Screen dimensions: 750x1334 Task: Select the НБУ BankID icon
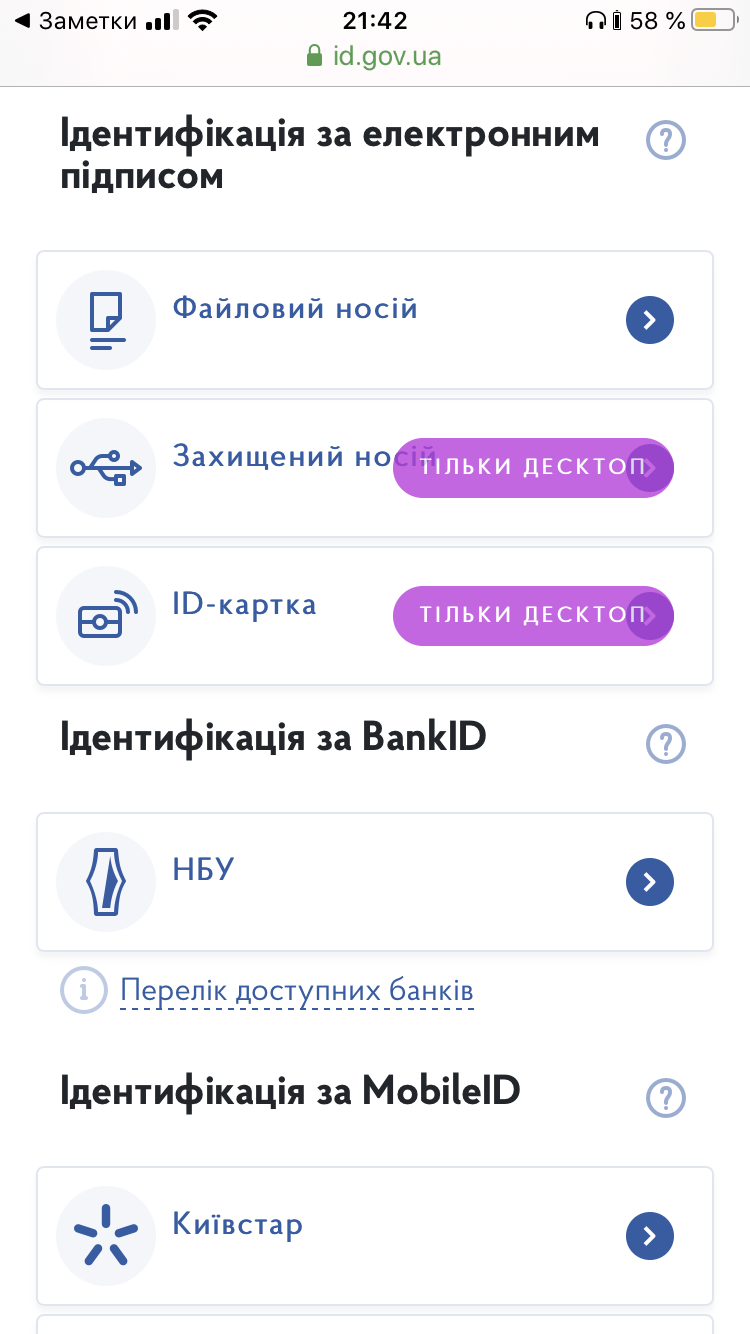tap(106, 881)
